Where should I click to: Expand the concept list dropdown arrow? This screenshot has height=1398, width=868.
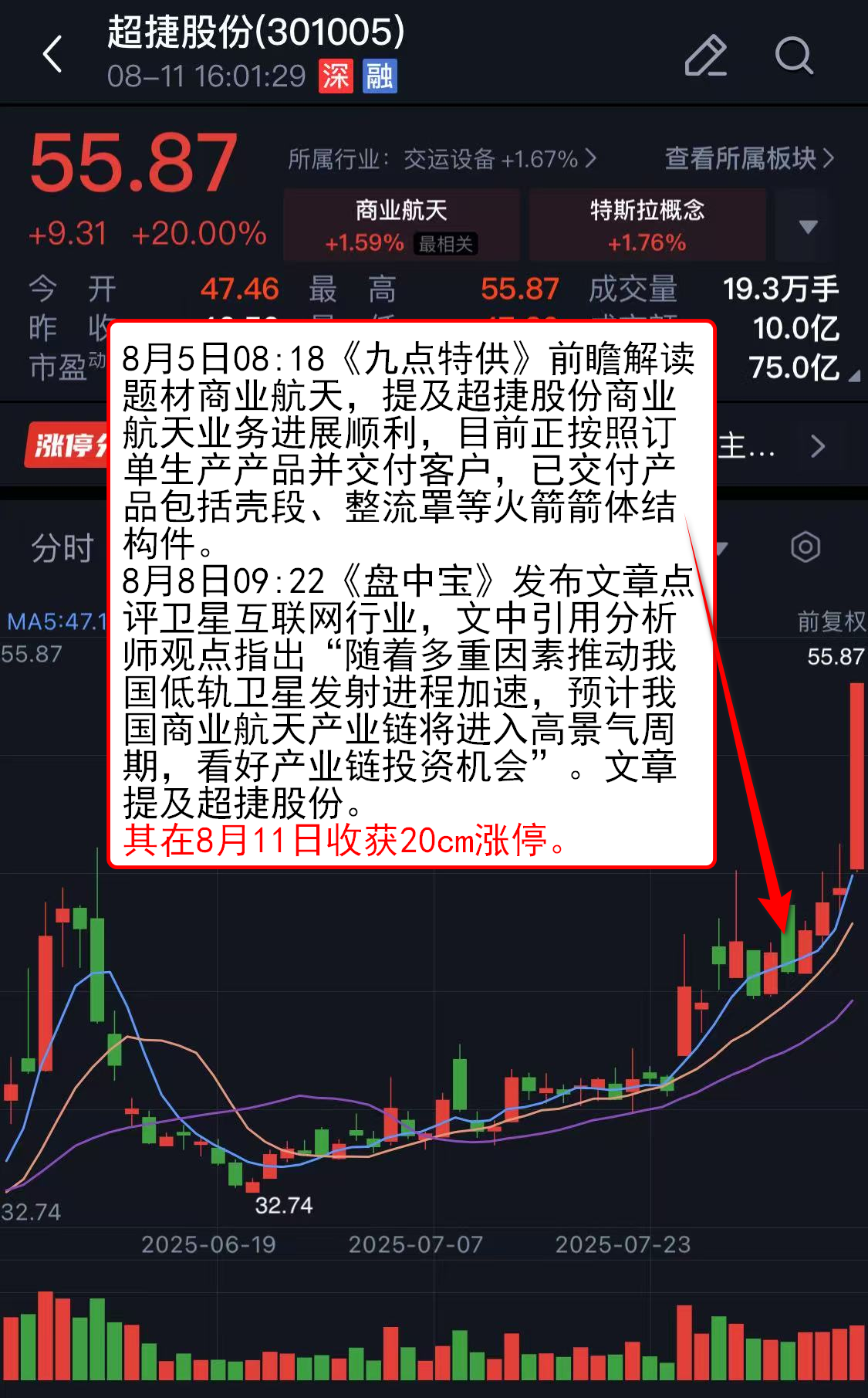click(x=808, y=226)
